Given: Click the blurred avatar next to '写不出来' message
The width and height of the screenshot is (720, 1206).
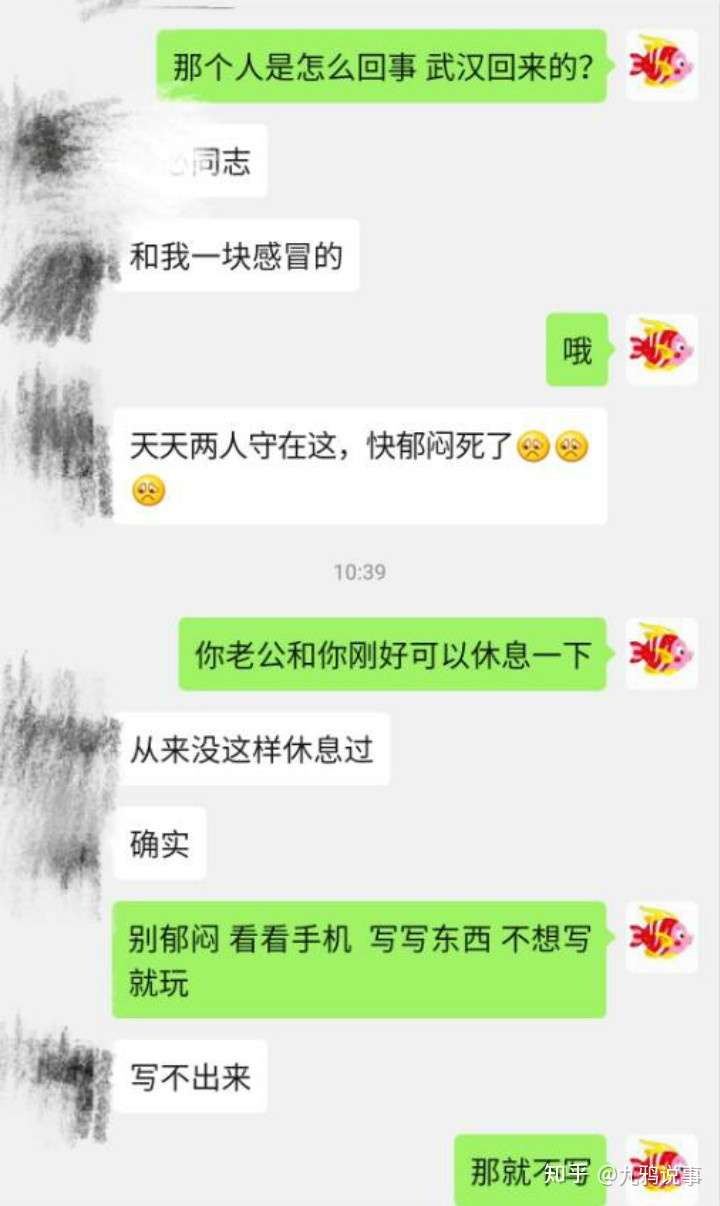Looking at the screenshot, I should [60, 1077].
